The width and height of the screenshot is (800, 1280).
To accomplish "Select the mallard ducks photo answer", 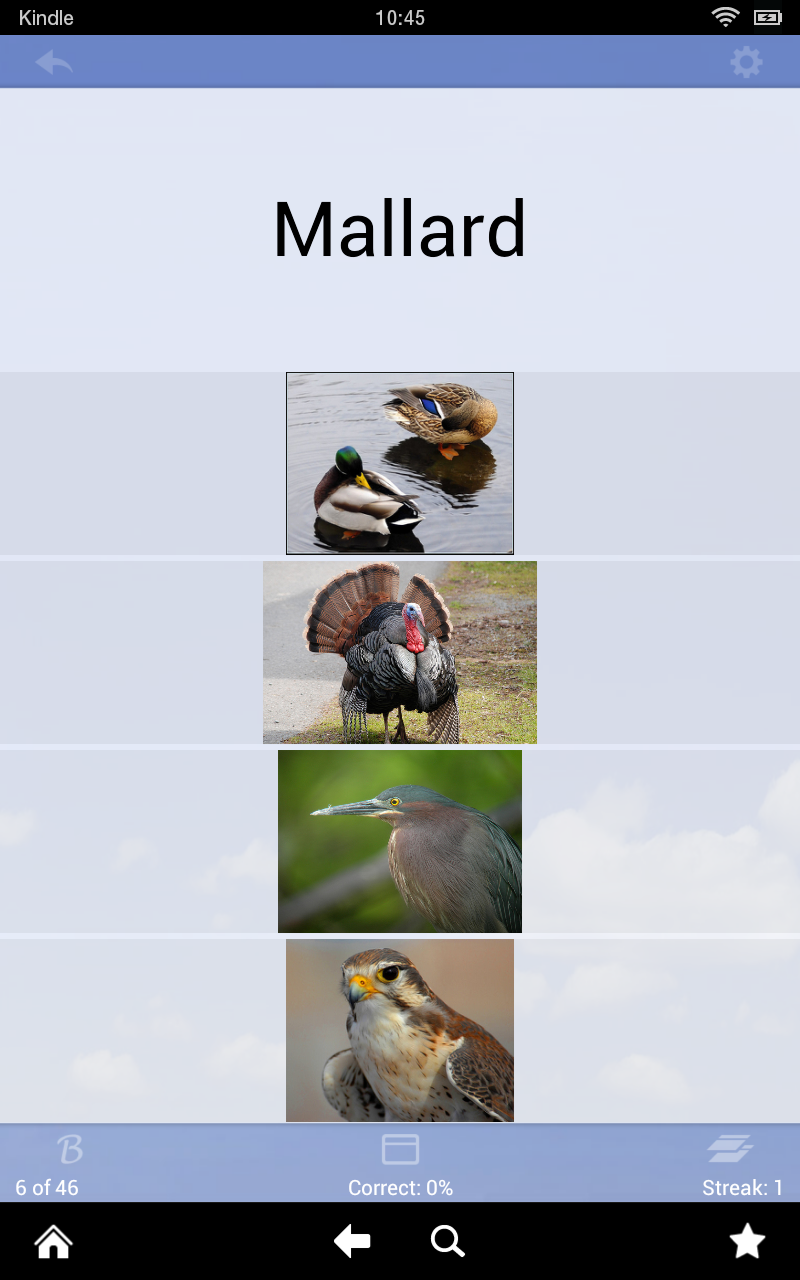I will [x=400, y=462].
